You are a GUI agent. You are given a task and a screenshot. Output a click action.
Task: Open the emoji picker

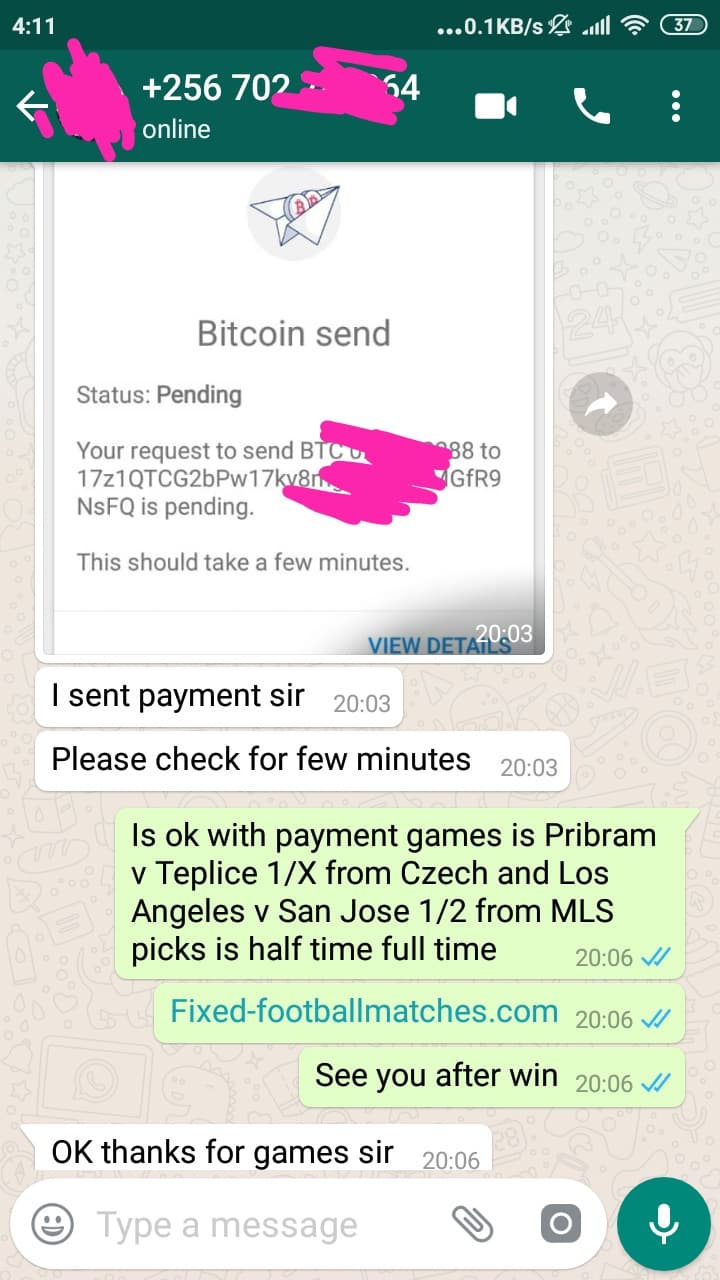pyautogui.click(x=53, y=1224)
